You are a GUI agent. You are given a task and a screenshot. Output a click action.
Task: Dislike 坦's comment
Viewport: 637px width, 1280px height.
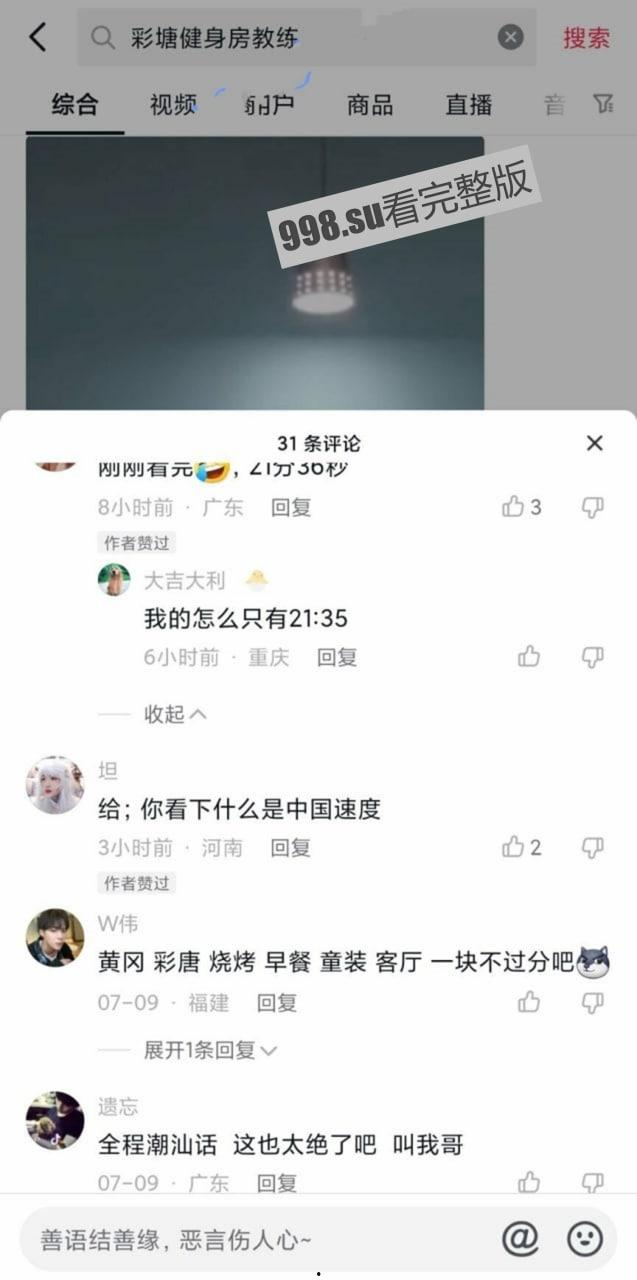click(592, 848)
